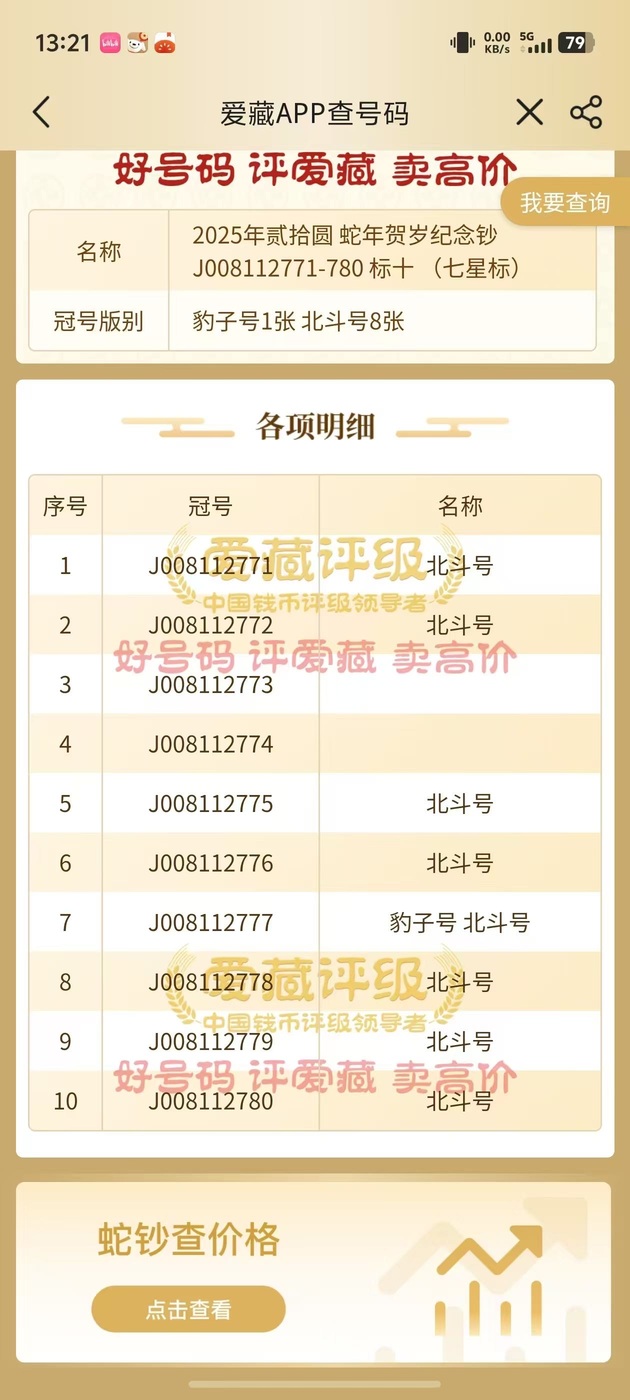
Task: Tap 点击查看 to check snake note prices
Action: (x=188, y=1309)
